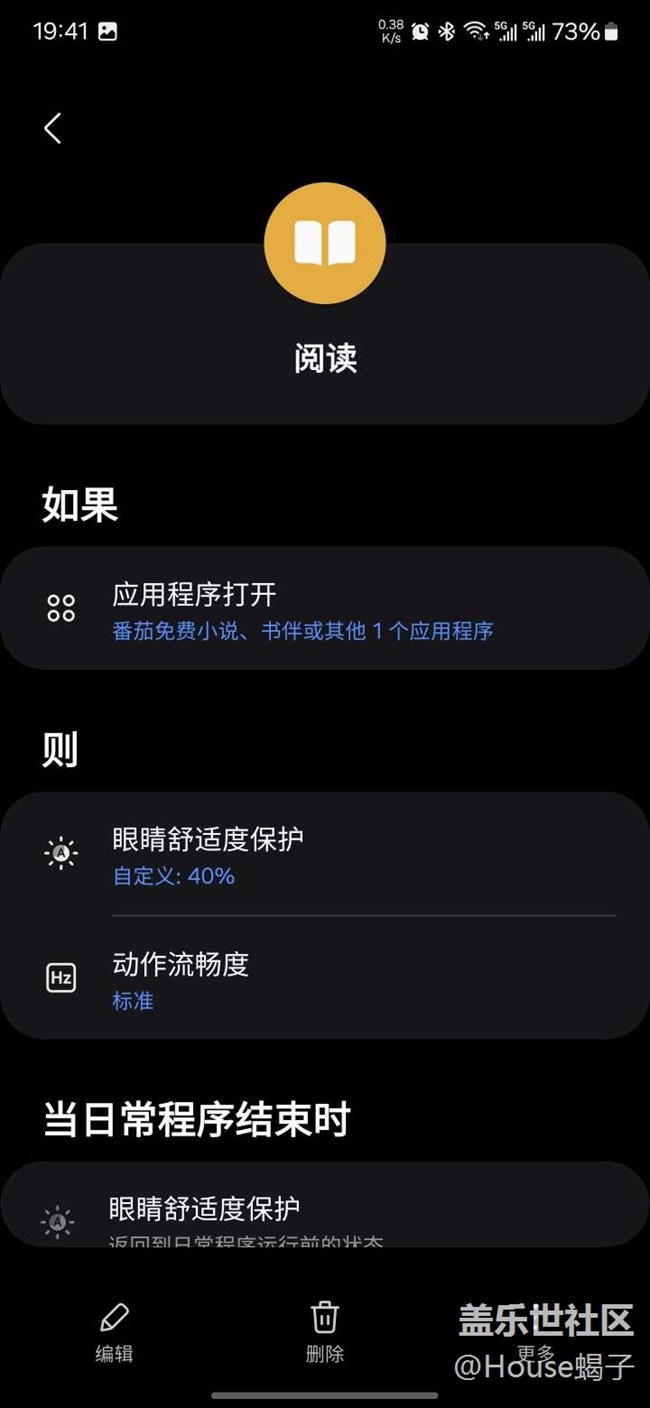The image size is (650, 1408).
Task: Open the 更多 options menu
Action: click(536, 1333)
